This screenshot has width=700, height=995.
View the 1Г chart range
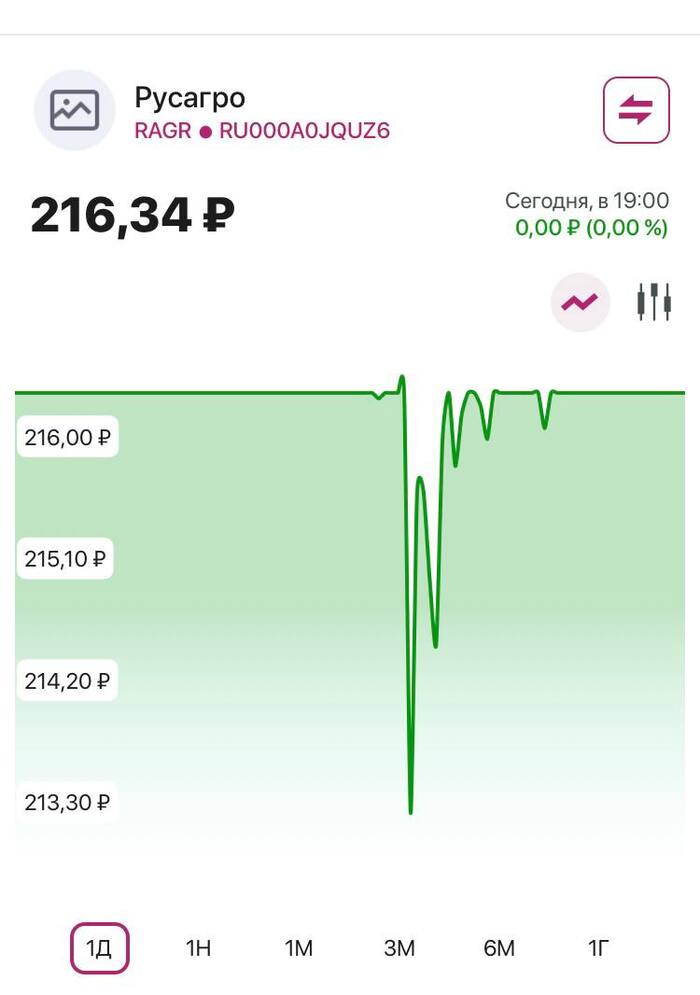point(597,947)
